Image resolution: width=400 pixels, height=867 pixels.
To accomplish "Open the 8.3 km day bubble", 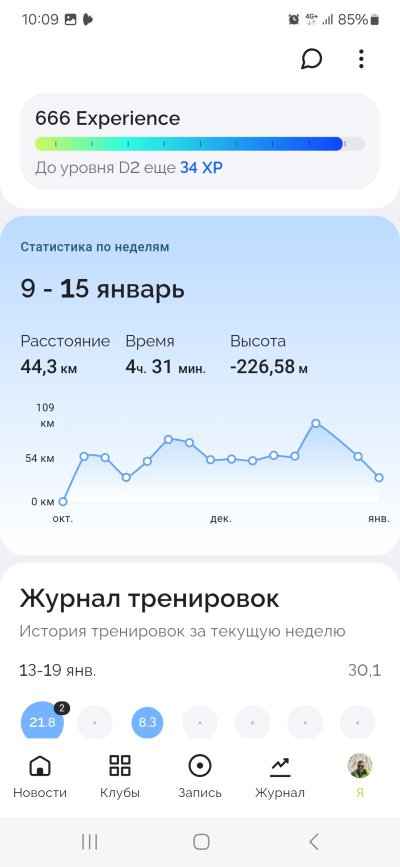I will click(x=147, y=722).
